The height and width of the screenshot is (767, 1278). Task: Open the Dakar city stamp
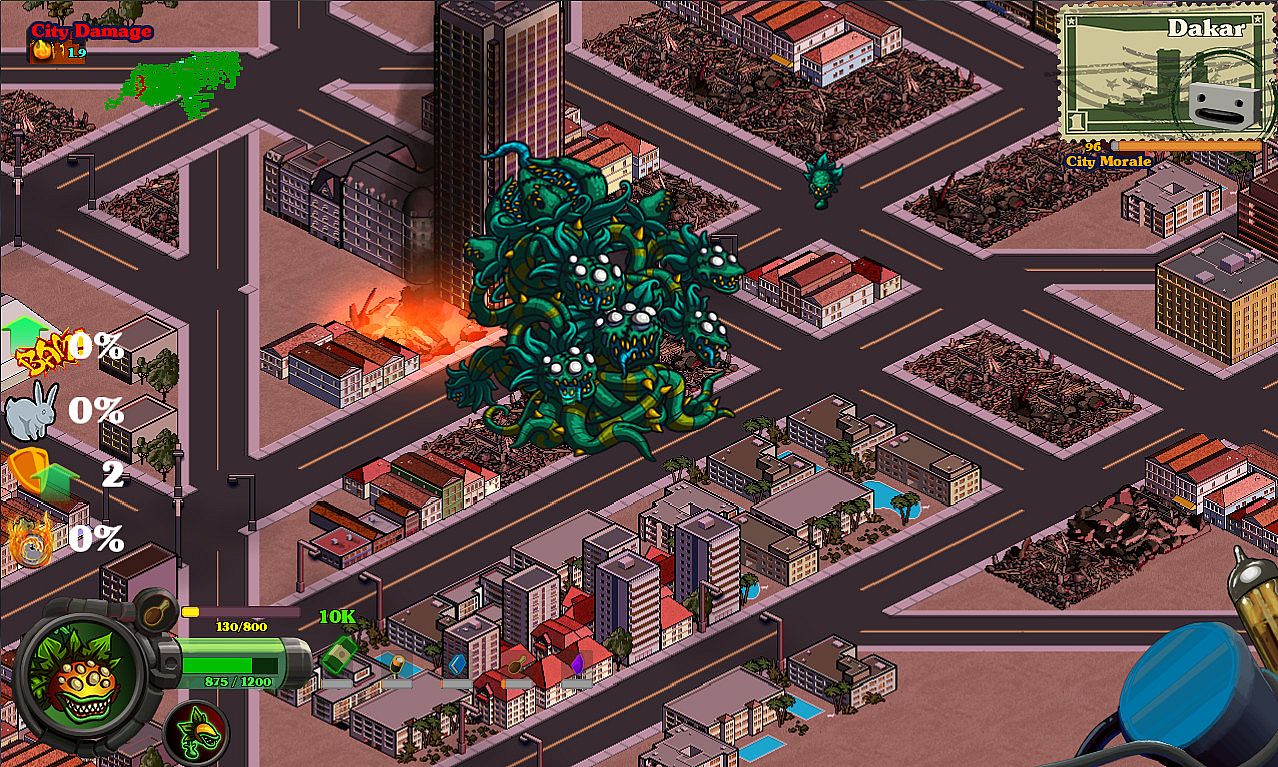pyautogui.click(x=1162, y=72)
